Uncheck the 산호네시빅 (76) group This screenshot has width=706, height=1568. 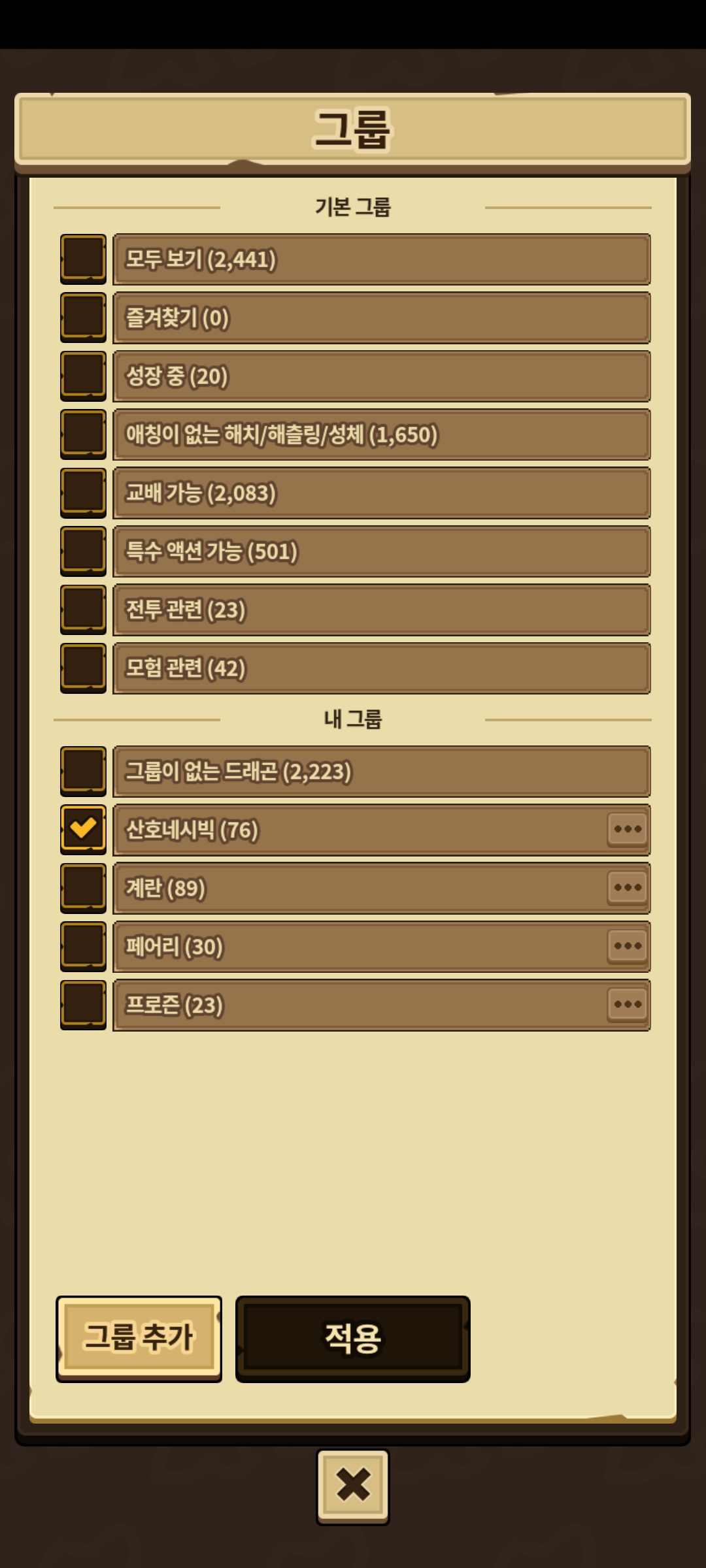(x=83, y=830)
